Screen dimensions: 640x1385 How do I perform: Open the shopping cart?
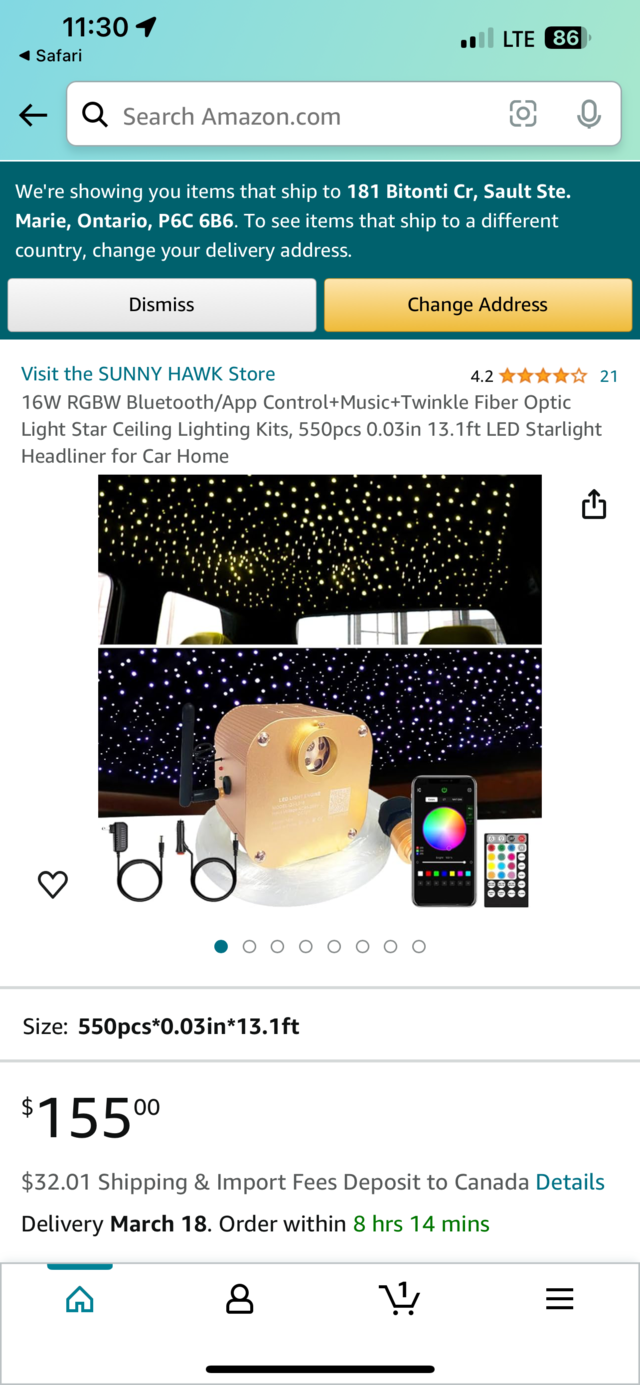click(x=400, y=1299)
